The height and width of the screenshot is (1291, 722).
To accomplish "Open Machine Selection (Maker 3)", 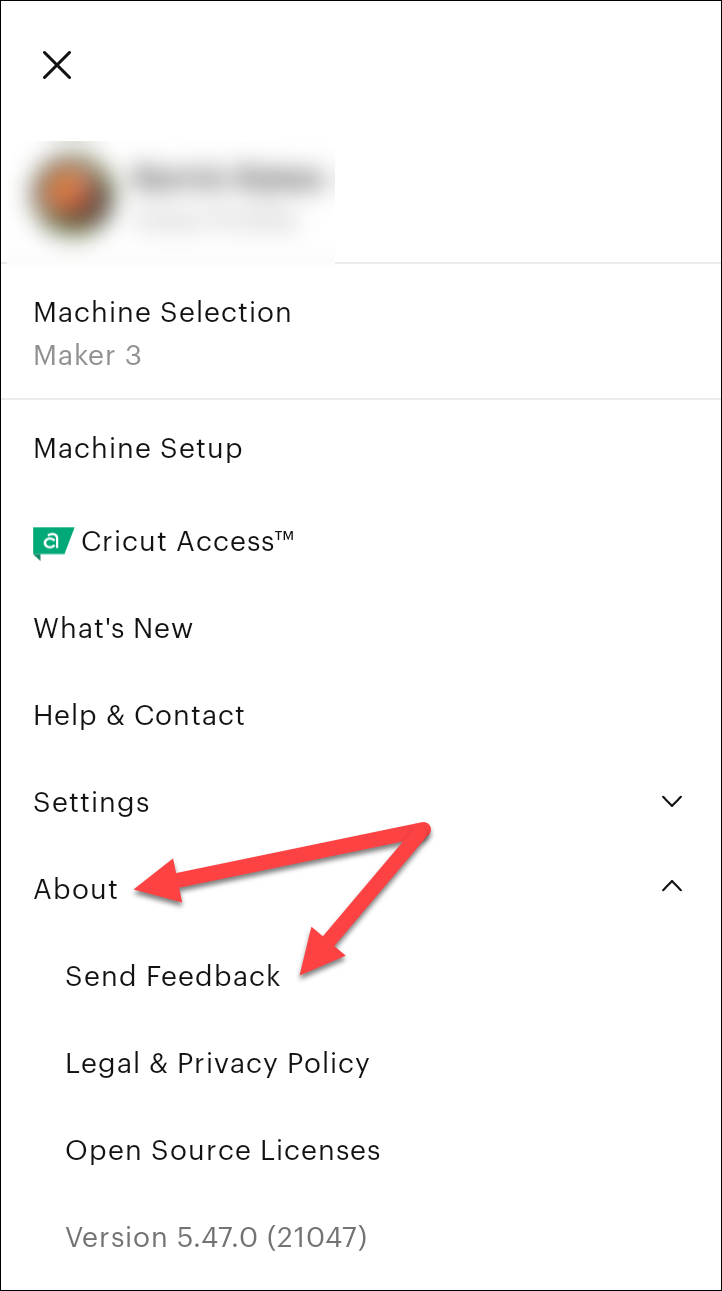I will (x=162, y=332).
